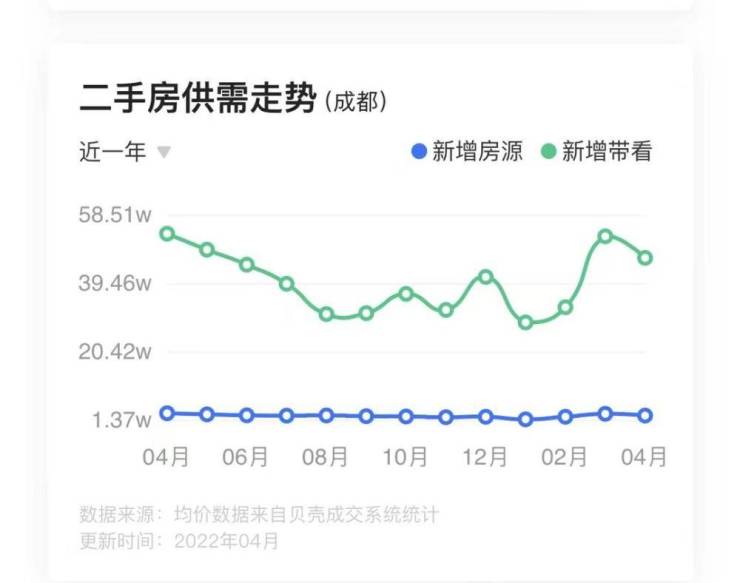The image size is (740, 583).
Task: Open the 近一年 time range dropdown
Action: click(x=124, y=152)
